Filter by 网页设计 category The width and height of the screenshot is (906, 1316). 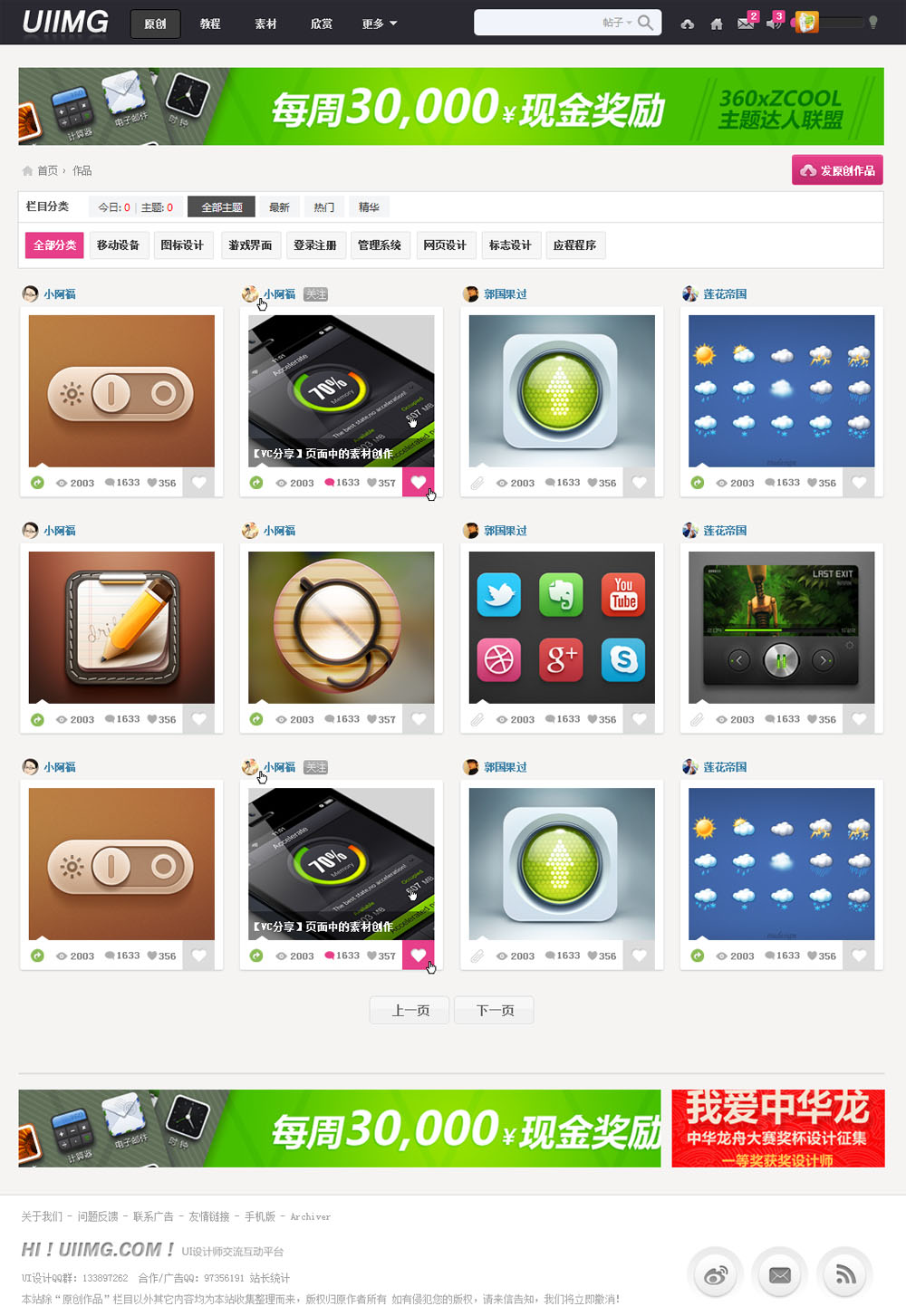(445, 245)
